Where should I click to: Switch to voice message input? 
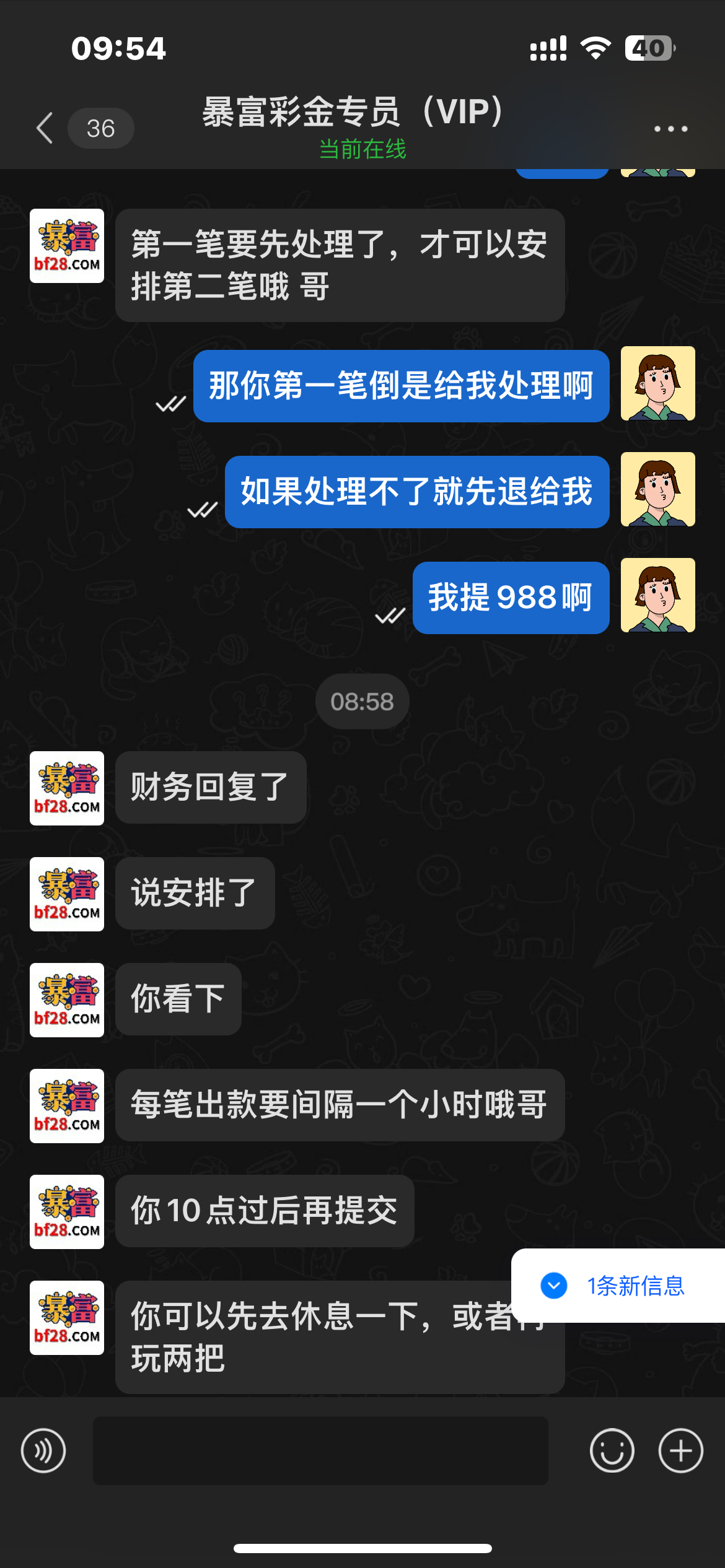43,1450
